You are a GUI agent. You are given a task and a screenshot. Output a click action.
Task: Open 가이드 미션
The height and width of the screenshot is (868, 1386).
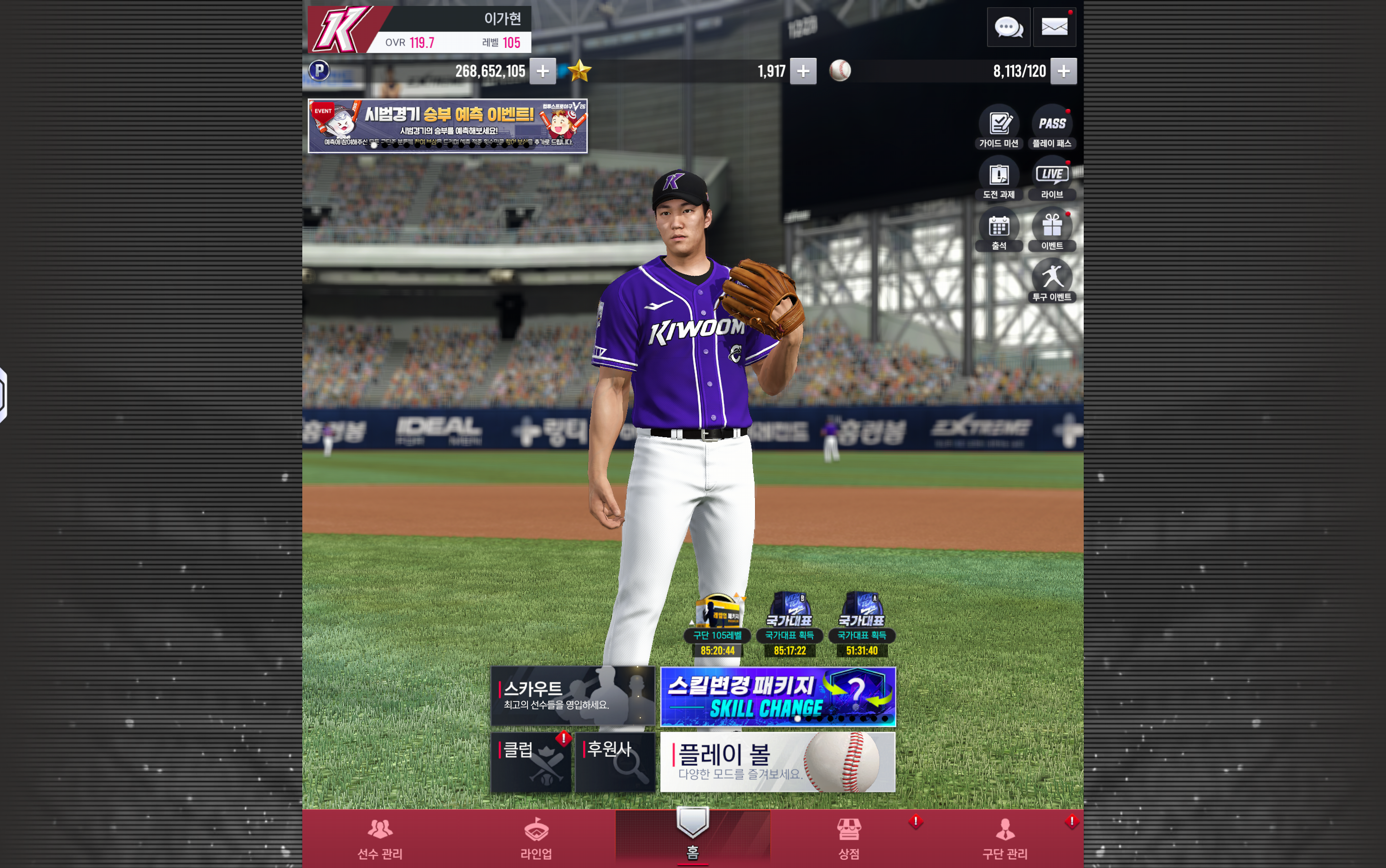click(x=999, y=127)
